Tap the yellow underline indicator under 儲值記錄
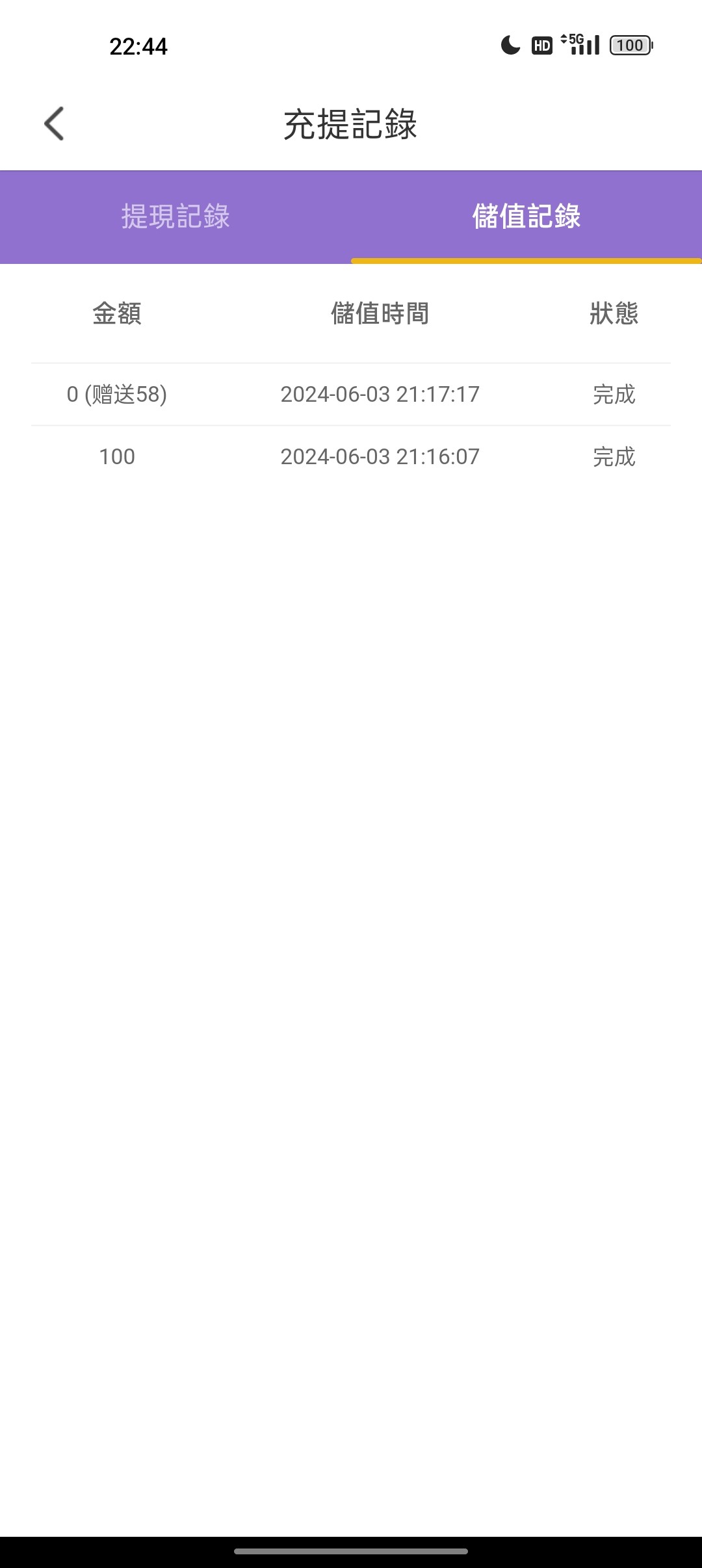702x1568 pixels. pos(526,260)
